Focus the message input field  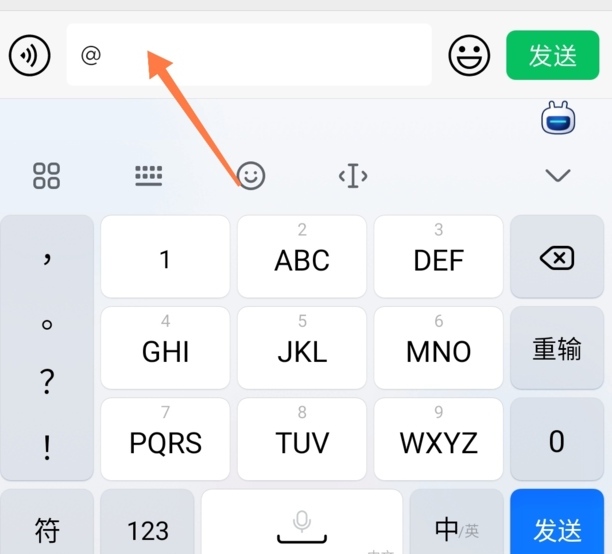[250, 55]
